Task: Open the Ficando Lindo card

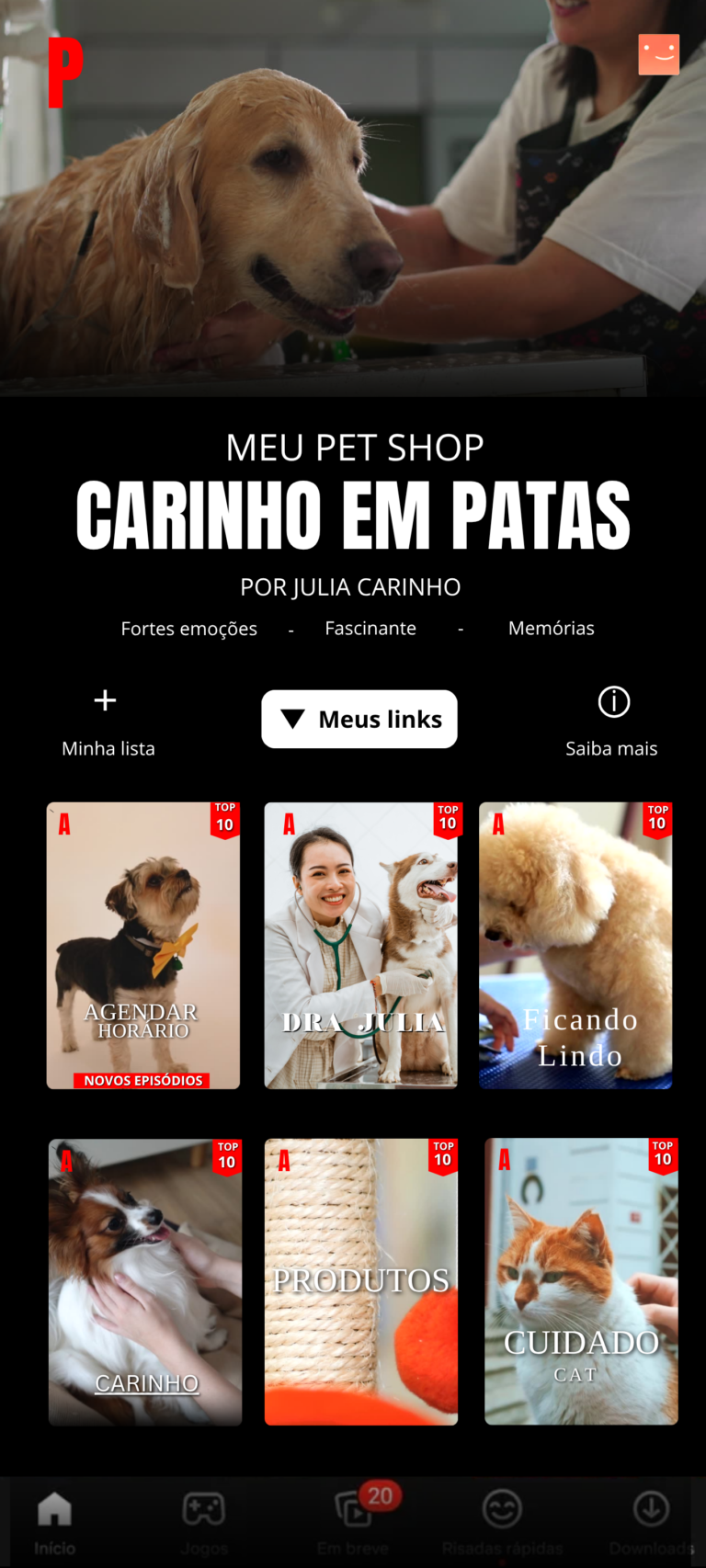Action: [x=575, y=945]
